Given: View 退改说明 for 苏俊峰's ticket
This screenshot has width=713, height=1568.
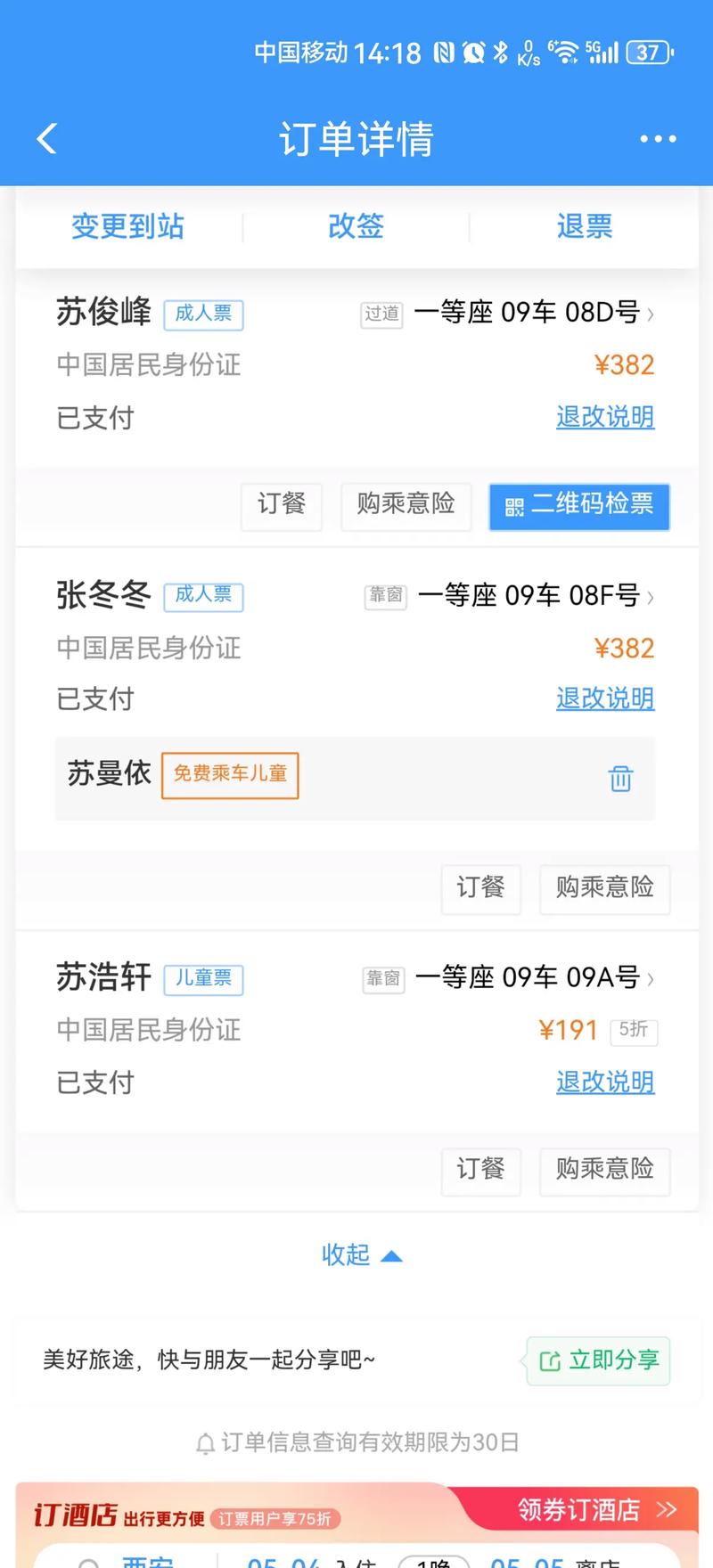Looking at the screenshot, I should coord(605,417).
